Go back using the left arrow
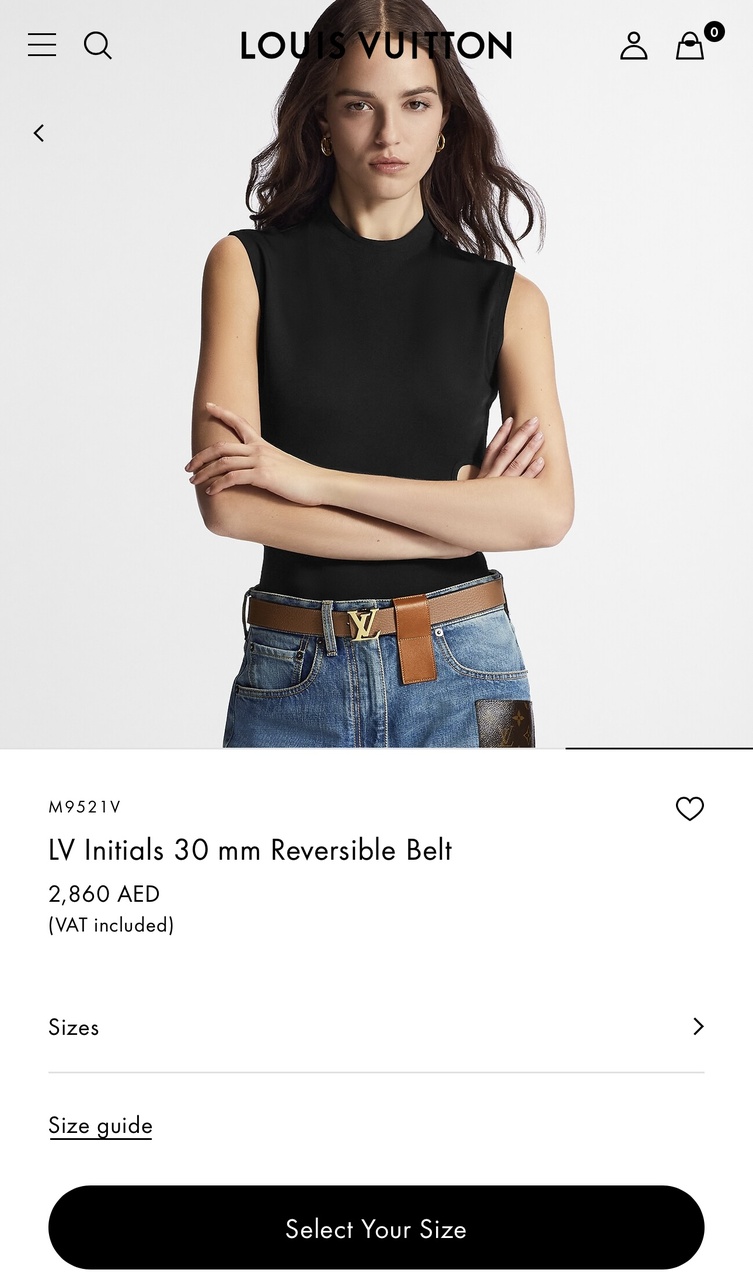The height and width of the screenshot is (1280, 753). (x=39, y=133)
